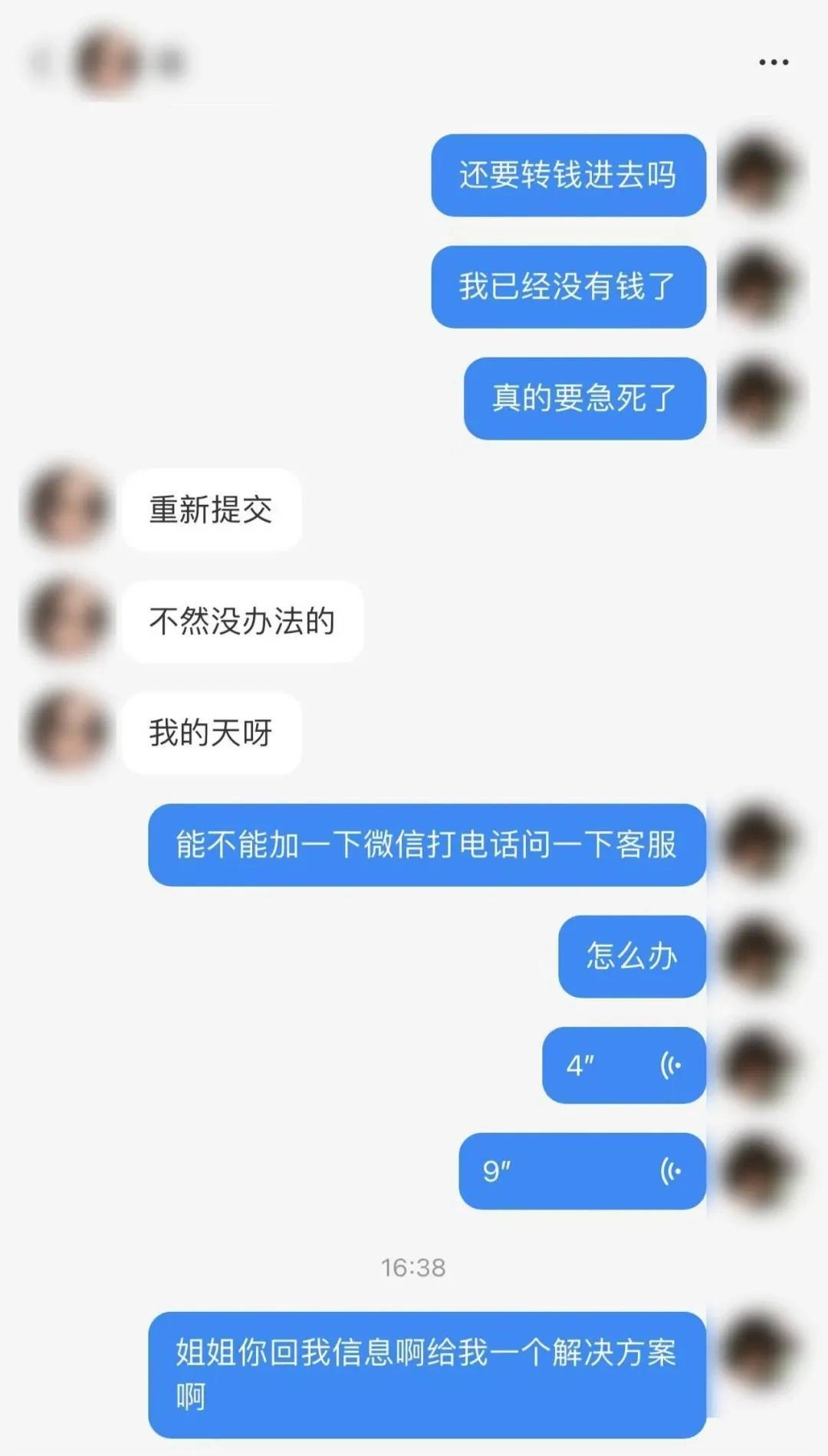Viewport: 828px width, 1456px height.
Task: Open the three-dot overflow menu
Action: 773,62
